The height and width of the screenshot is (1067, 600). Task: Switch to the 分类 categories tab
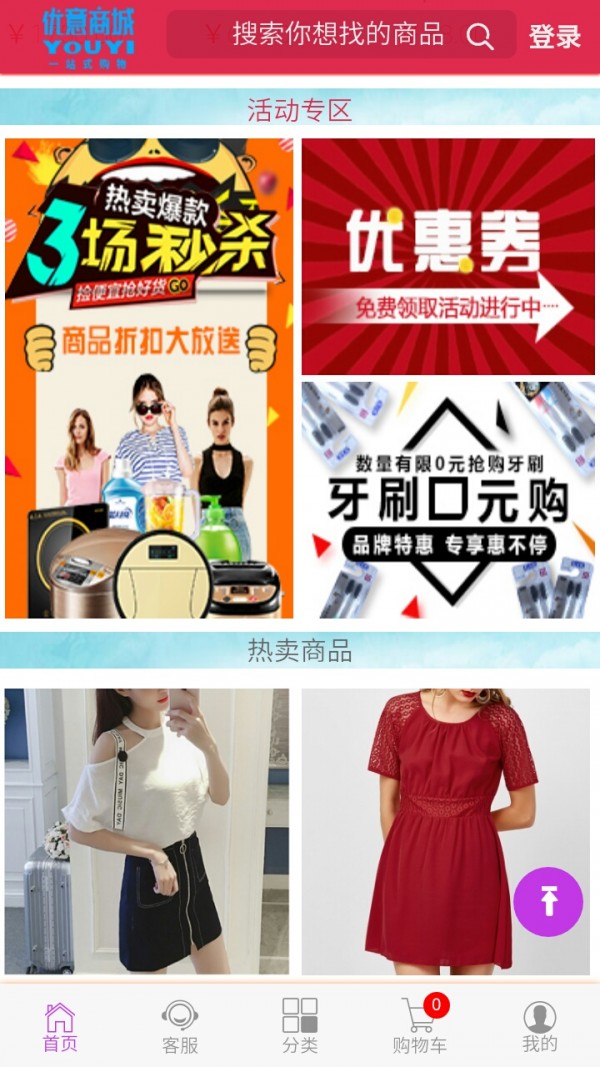click(x=300, y=1028)
